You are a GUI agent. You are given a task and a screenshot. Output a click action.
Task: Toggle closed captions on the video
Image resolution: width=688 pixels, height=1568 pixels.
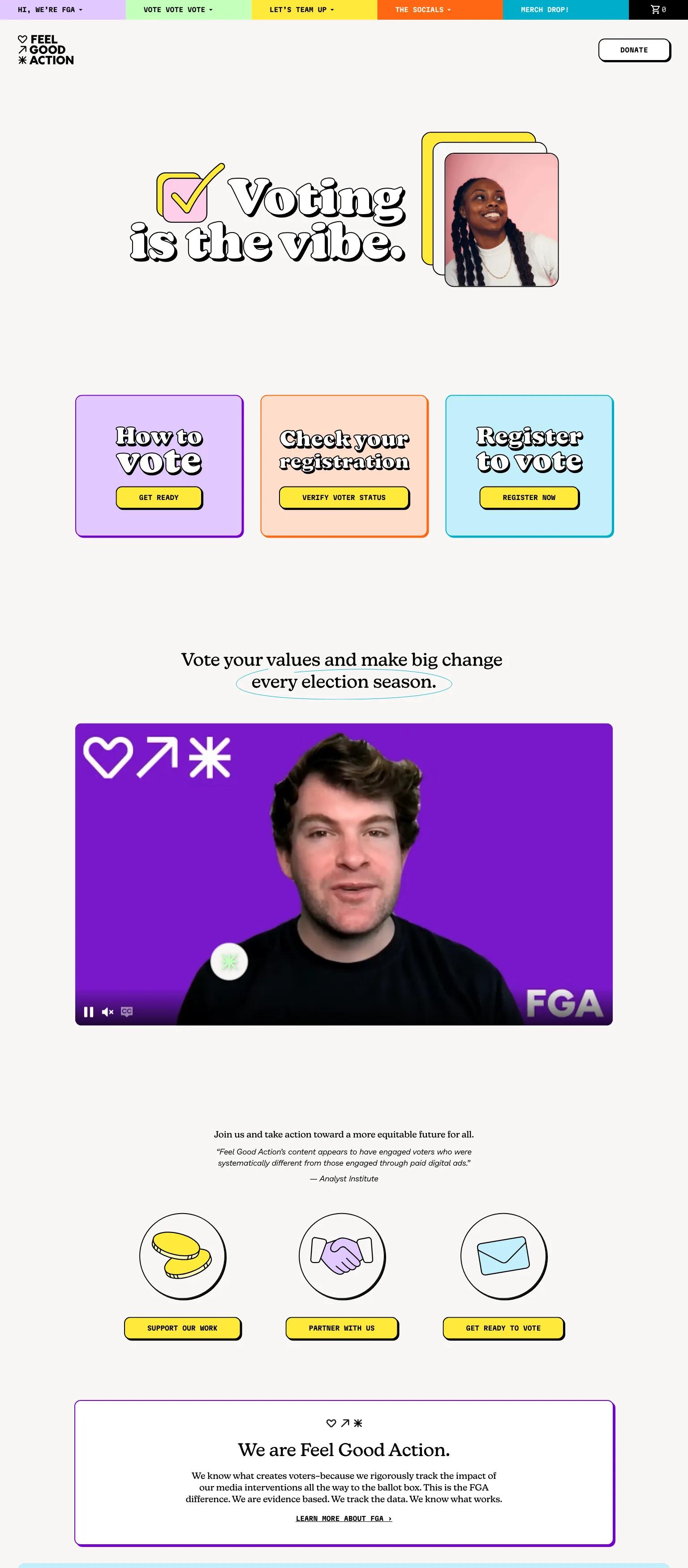click(127, 1012)
